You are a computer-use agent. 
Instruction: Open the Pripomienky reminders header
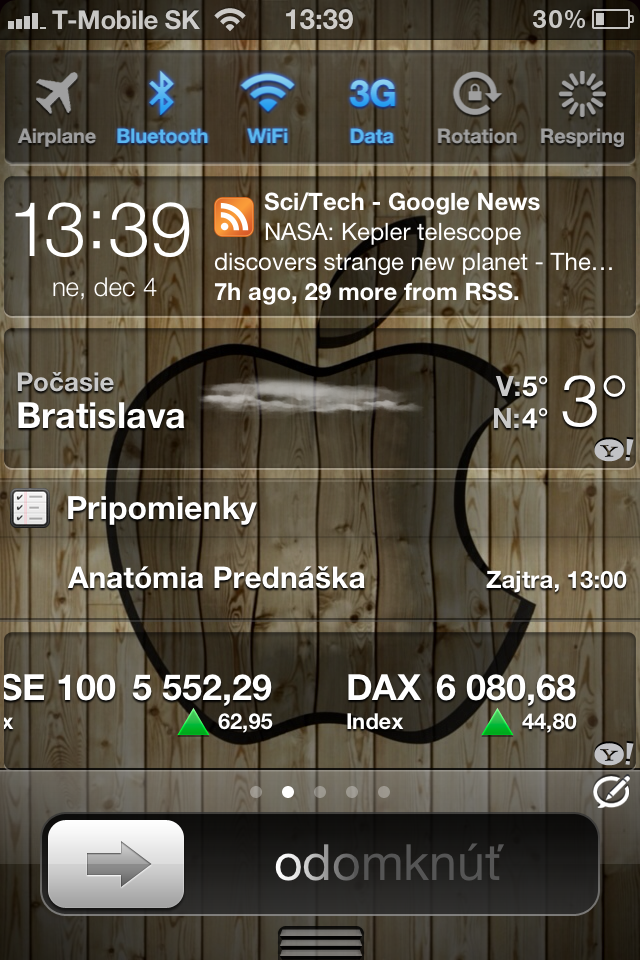pos(160,509)
